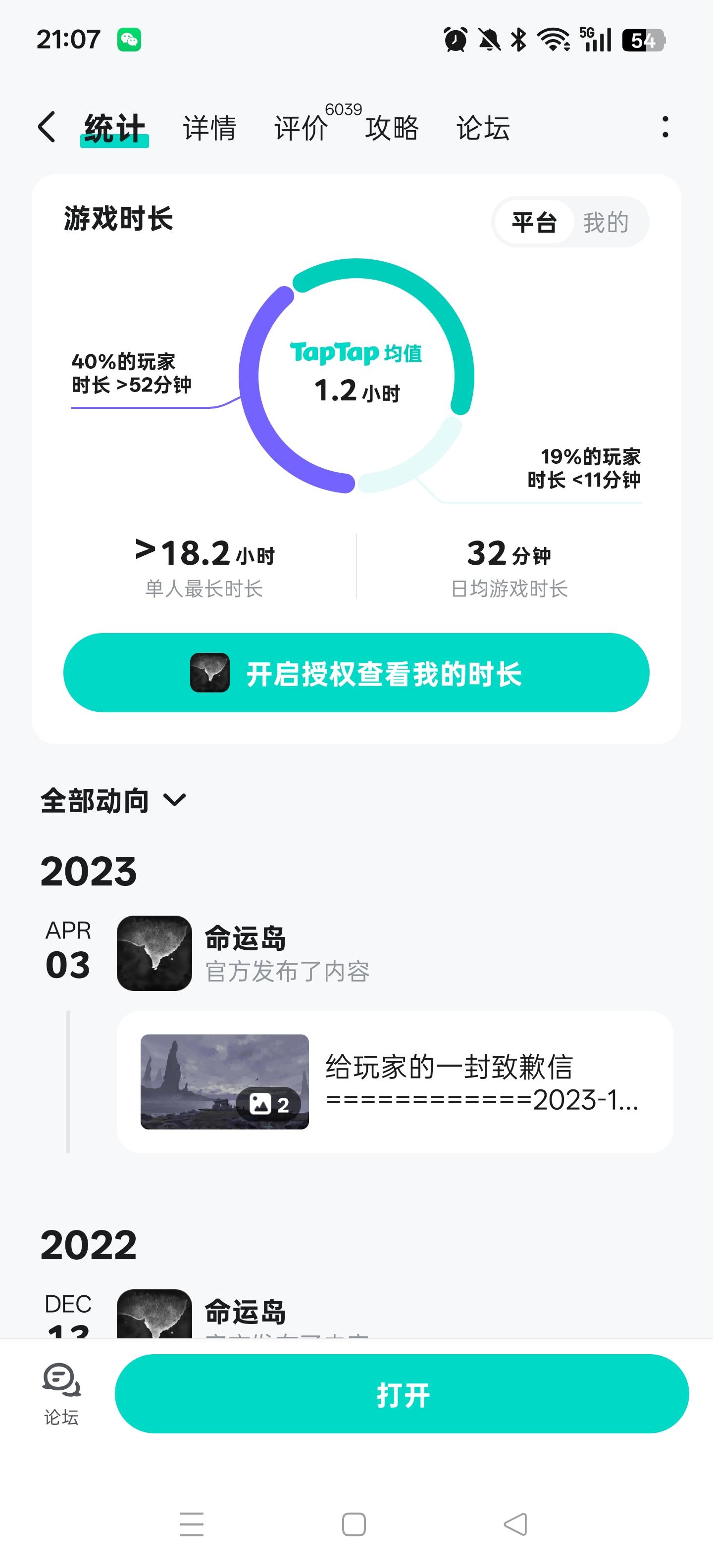Go back using the top-left arrow
713x1568 pixels.
click(47, 127)
